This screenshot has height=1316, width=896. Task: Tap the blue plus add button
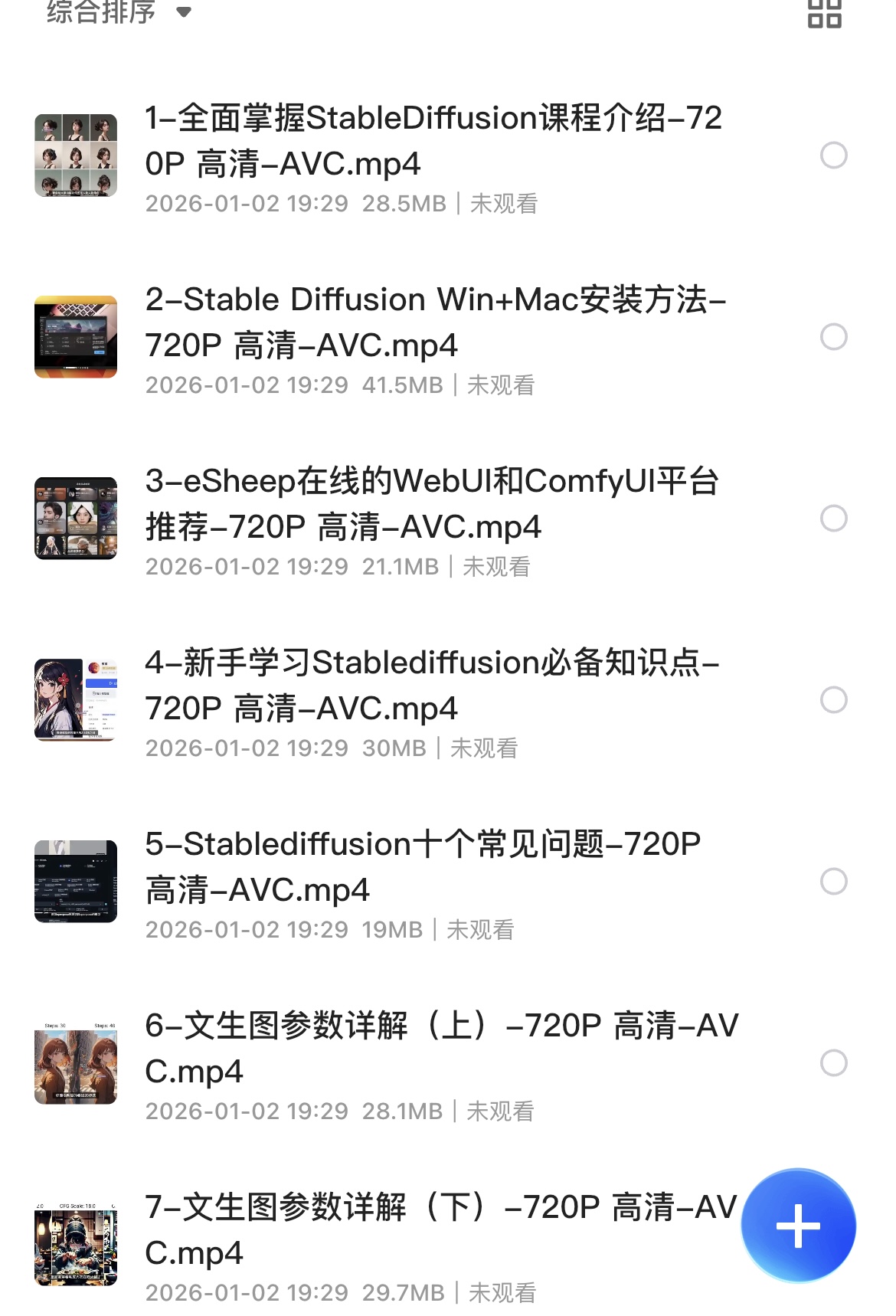798,1226
